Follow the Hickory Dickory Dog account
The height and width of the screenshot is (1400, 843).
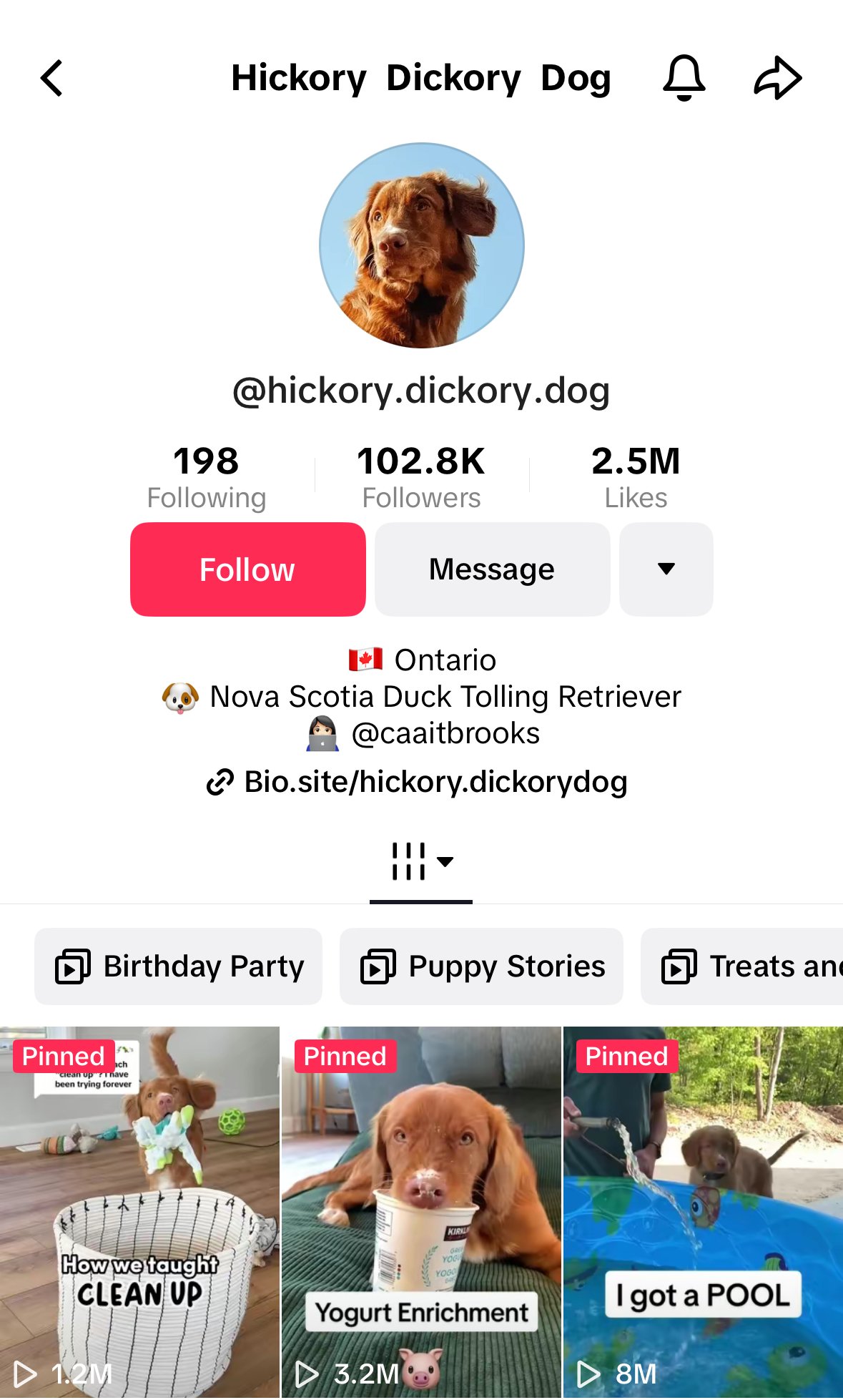pyautogui.click(x=247, y=569)
